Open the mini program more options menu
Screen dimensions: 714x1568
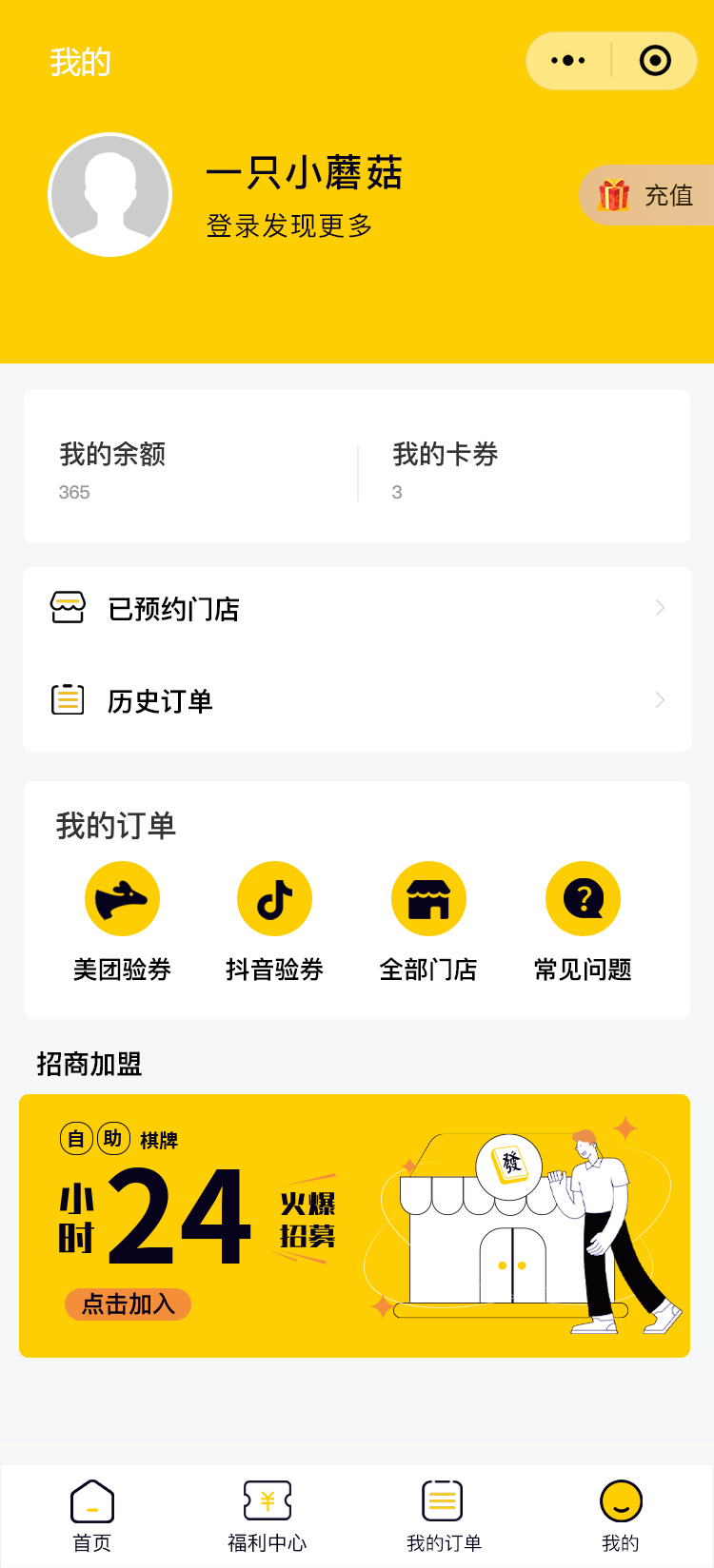point(568,61)
